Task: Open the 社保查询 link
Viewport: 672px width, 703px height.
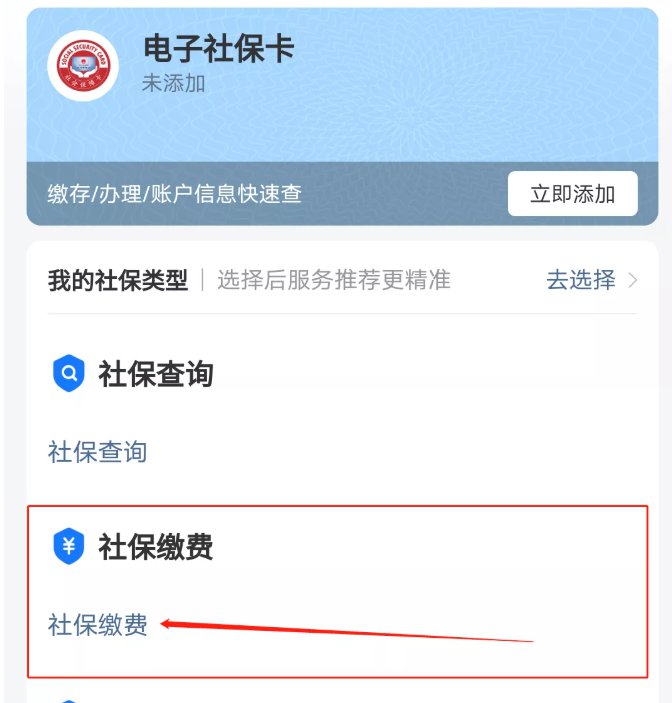Action: pos(98,452)
